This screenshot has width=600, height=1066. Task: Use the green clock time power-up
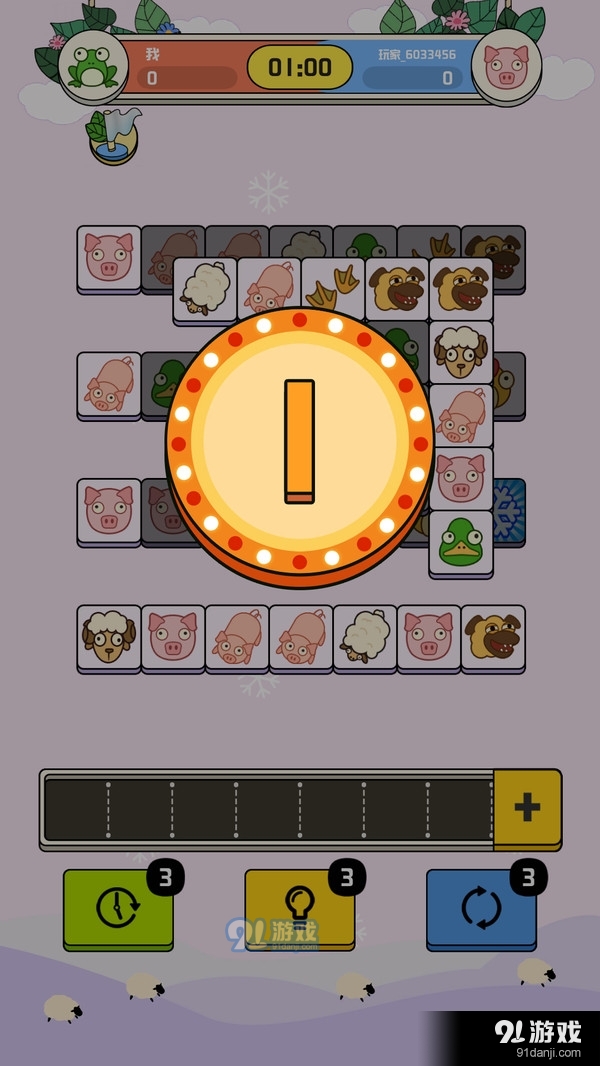[x=118, y=908]
